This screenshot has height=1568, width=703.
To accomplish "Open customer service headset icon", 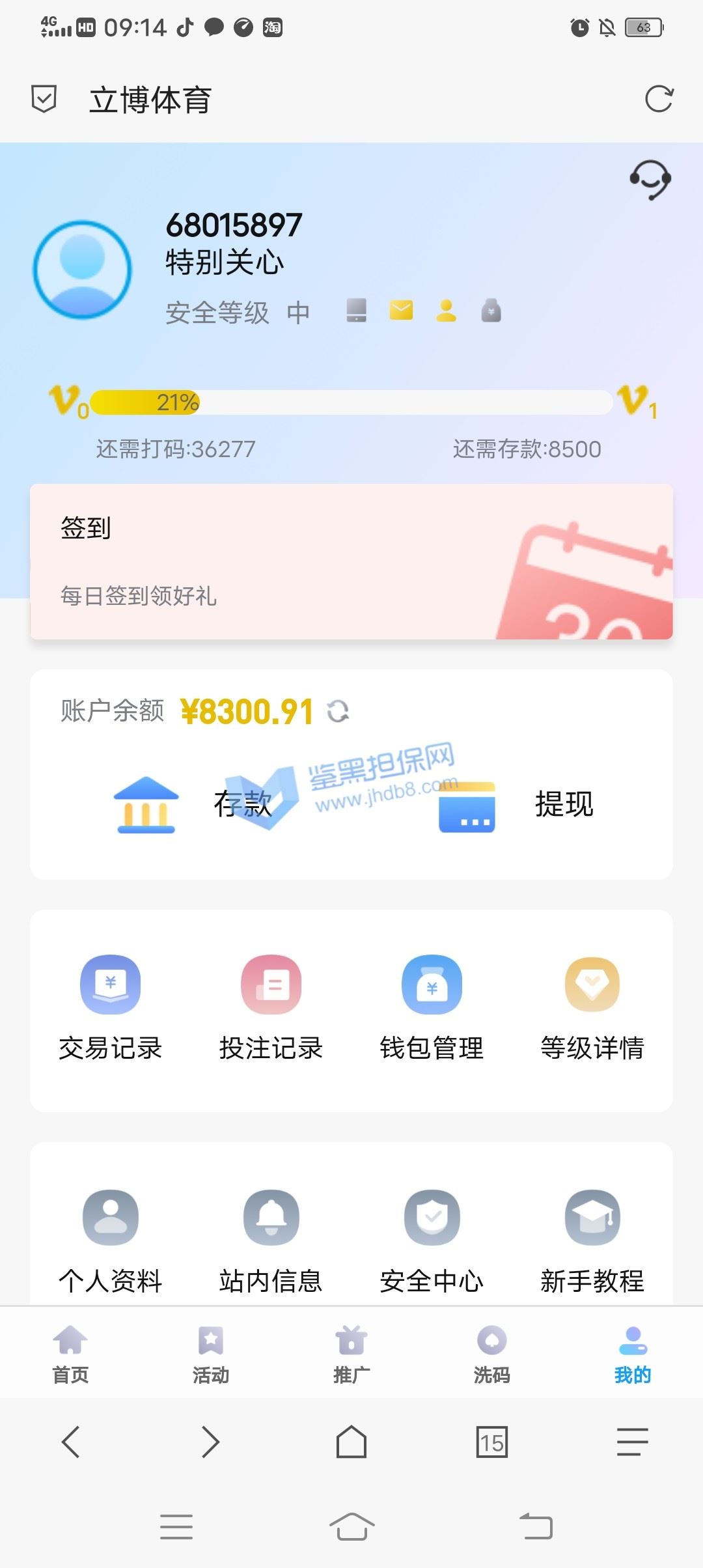I will [650, 180].
